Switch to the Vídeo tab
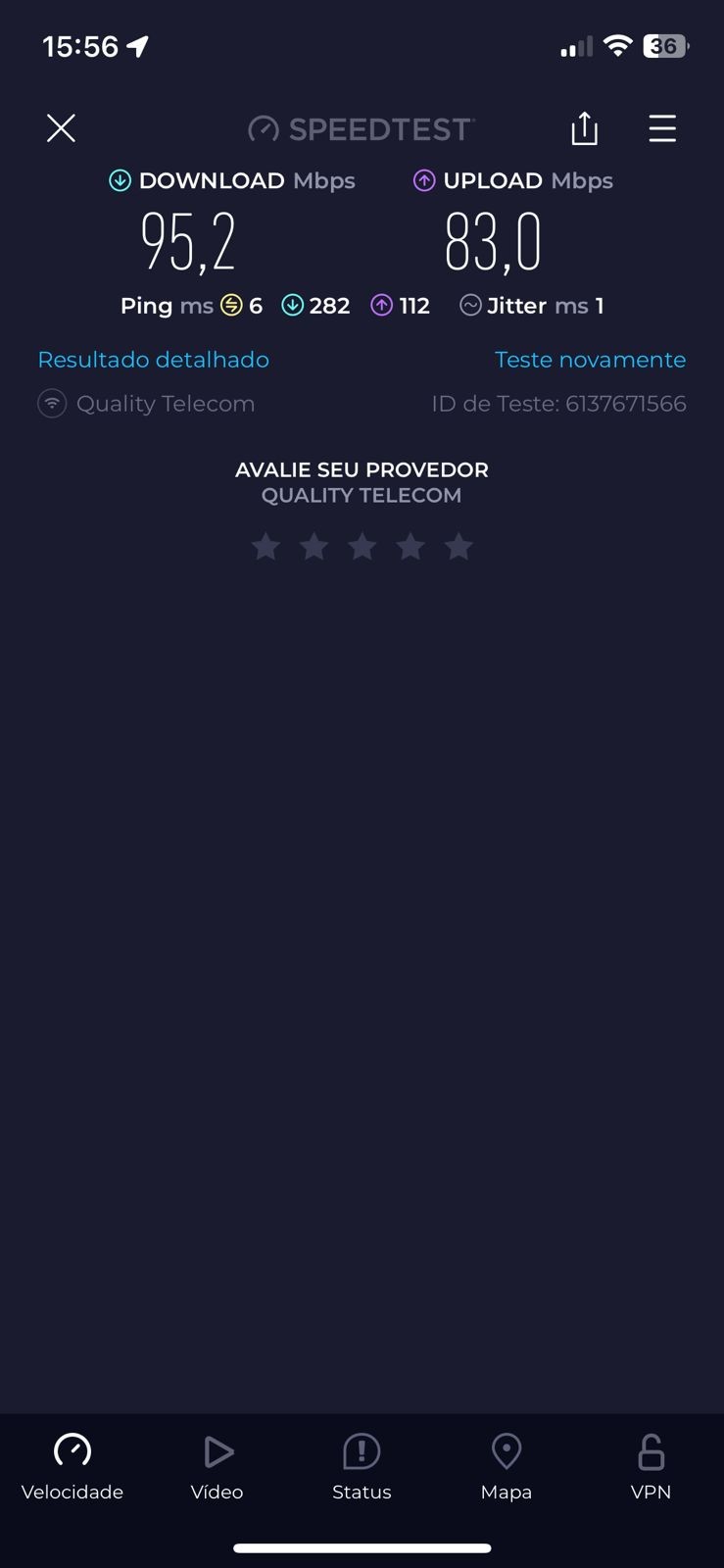The height and width of the screenshot is (1568, 724). coord(217,1466)
